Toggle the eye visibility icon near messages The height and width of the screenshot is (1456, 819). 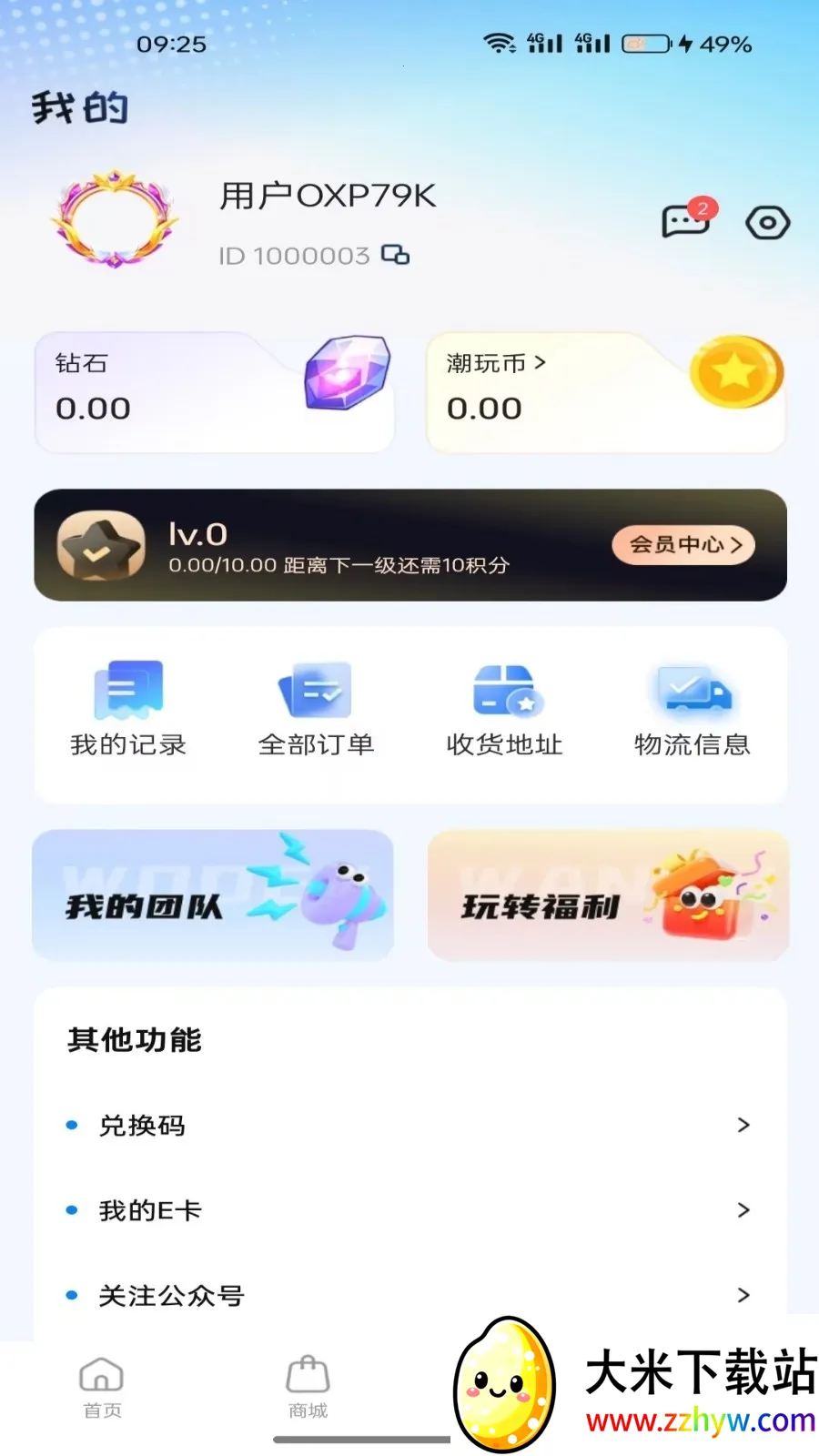tap(768, 221)
